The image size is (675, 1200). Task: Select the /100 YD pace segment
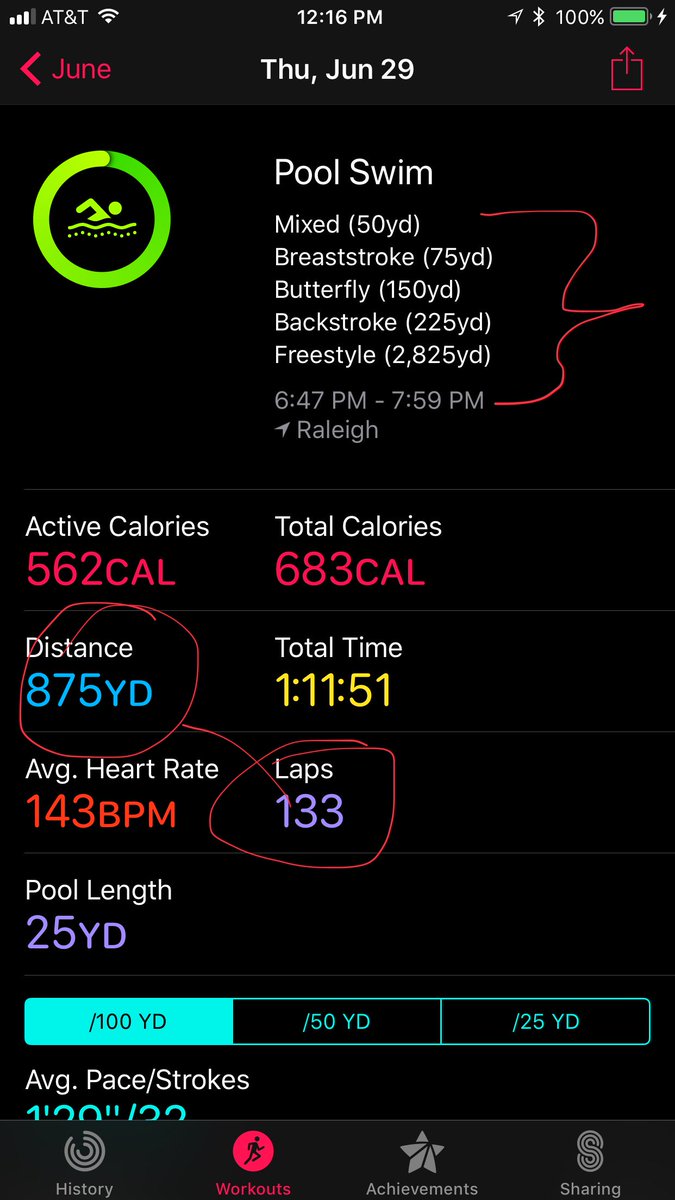pyautogui.click(x=129, y=1022)
